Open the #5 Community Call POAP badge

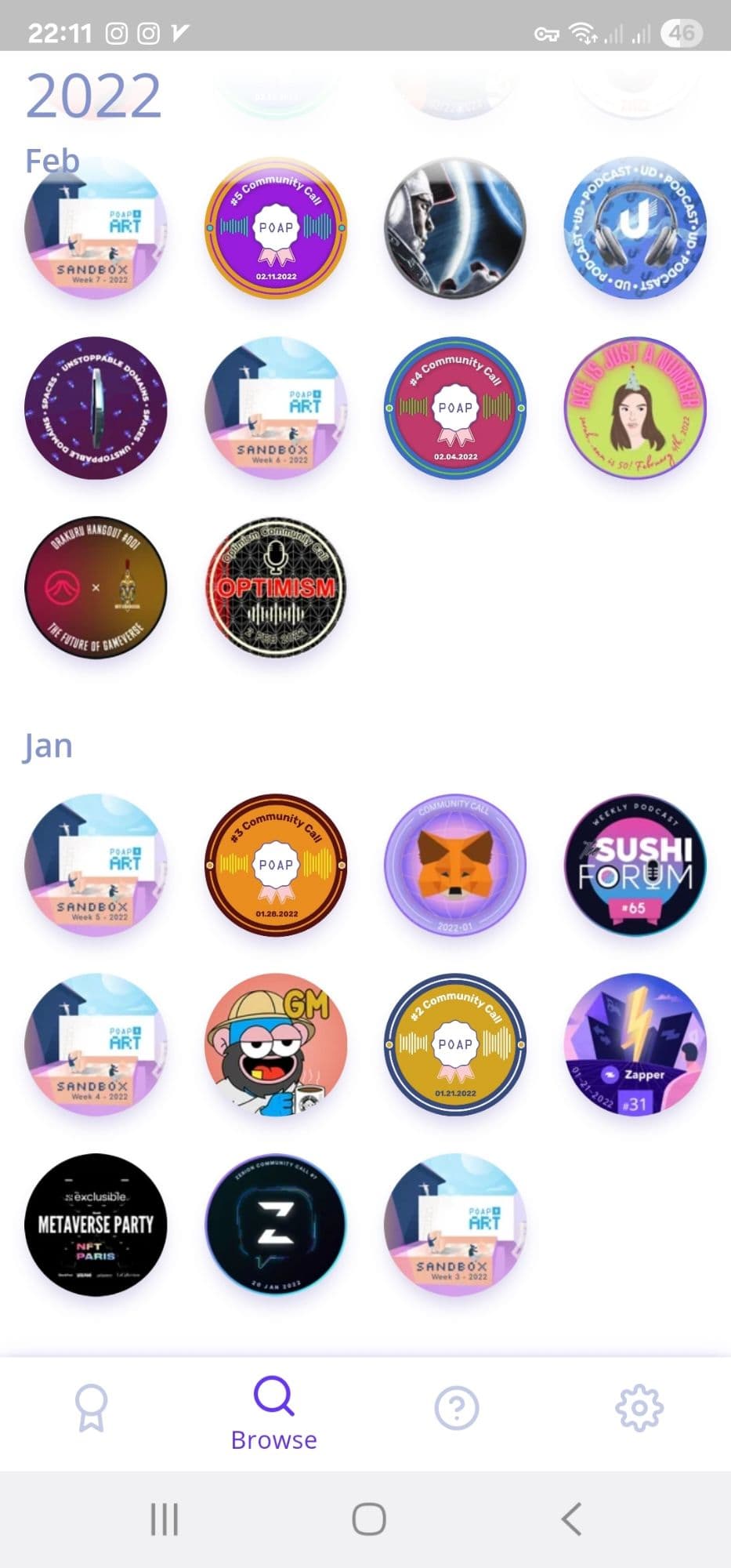point(276,228)
